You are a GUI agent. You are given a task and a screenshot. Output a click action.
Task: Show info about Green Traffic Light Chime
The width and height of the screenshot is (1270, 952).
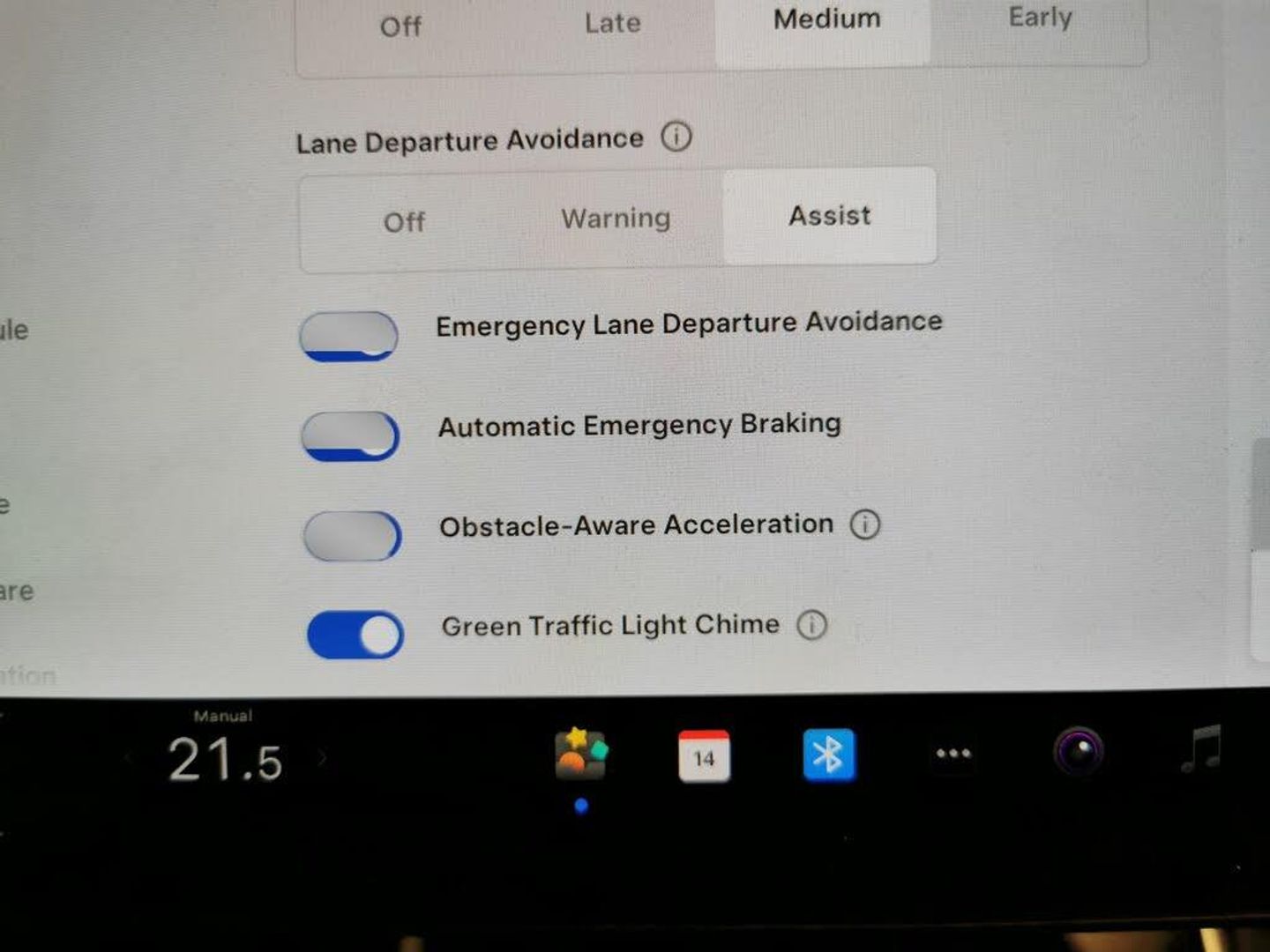[811, 625]
